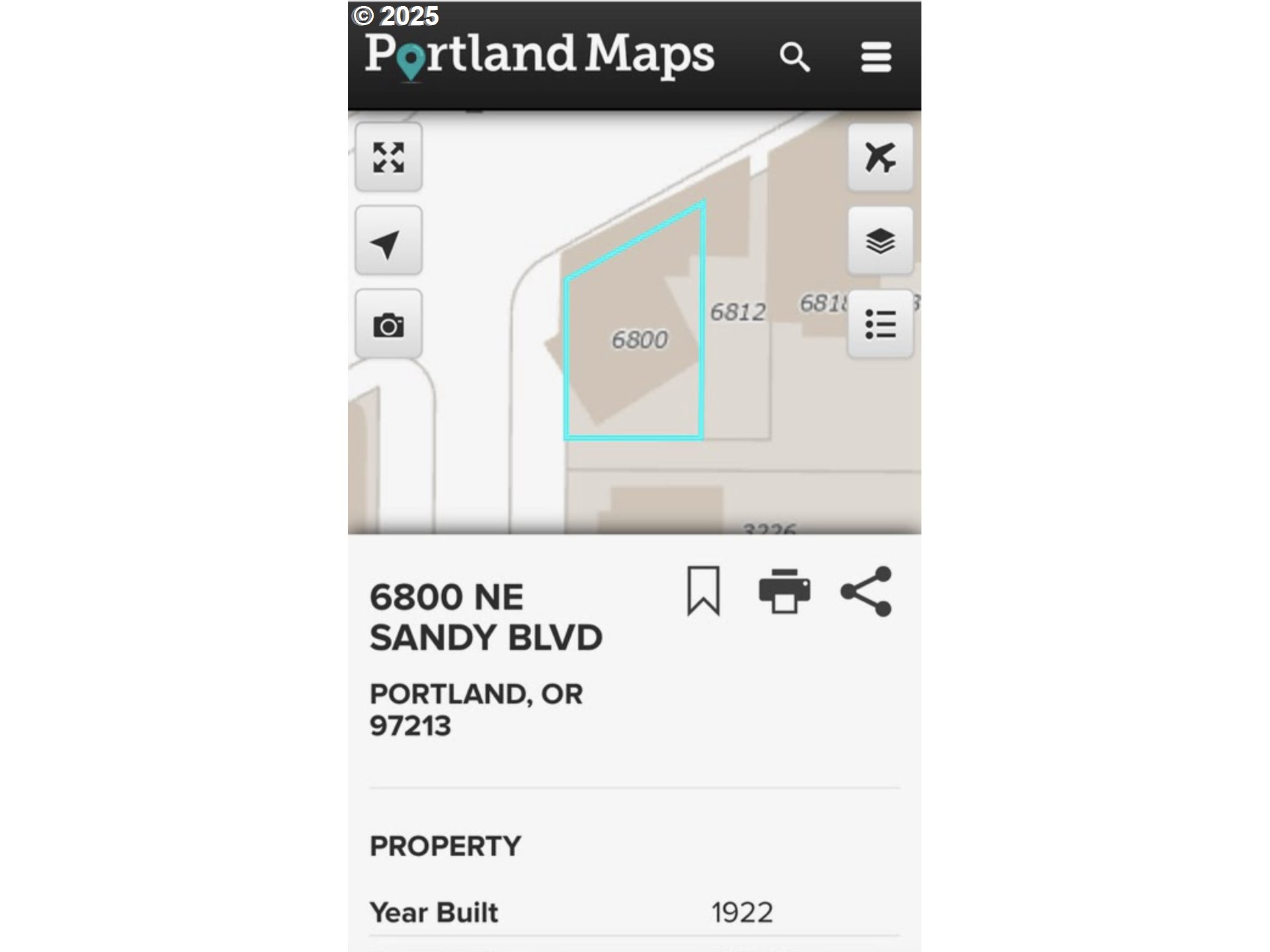Open the map layers button
1270x952 pixels.
pos(880,241)
